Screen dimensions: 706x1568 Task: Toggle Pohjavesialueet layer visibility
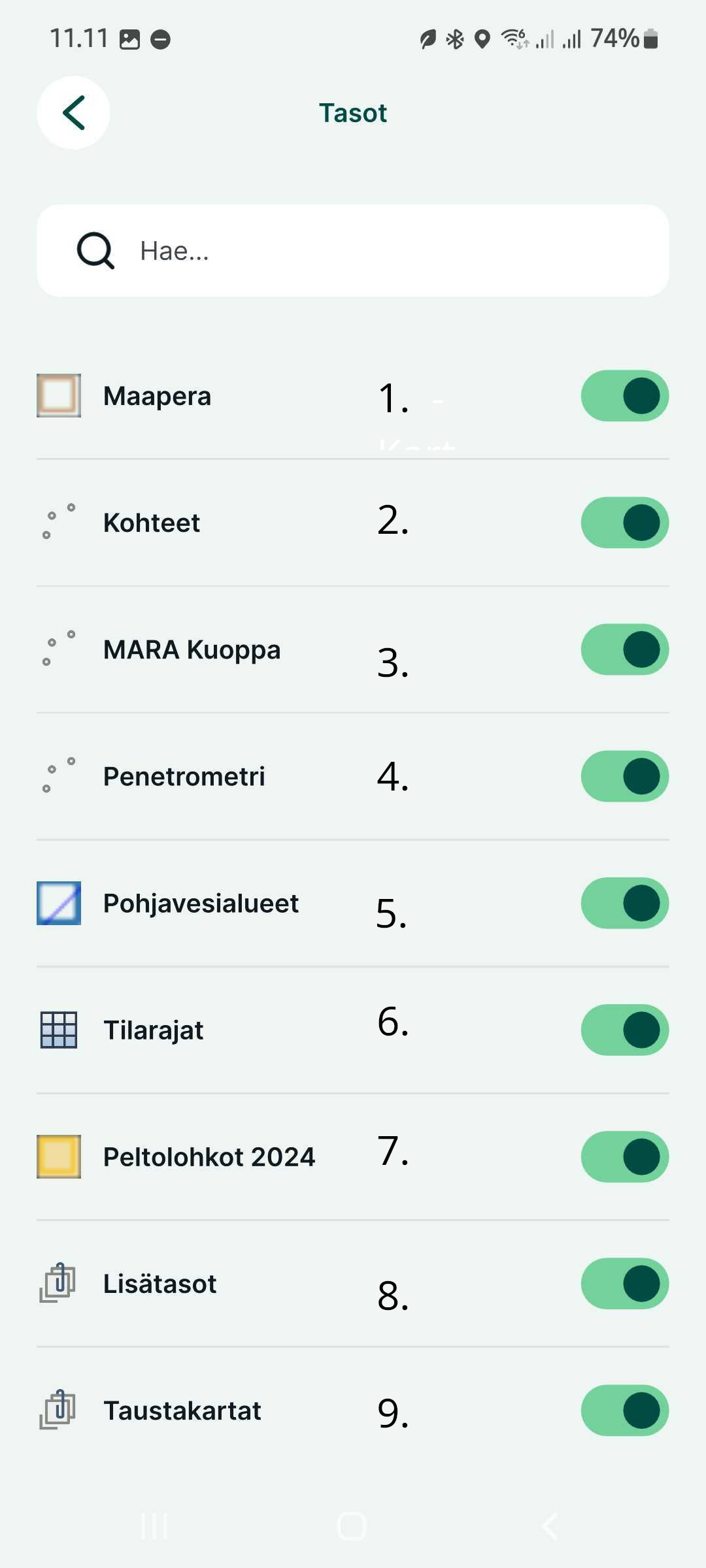click(x=625, y=903)
